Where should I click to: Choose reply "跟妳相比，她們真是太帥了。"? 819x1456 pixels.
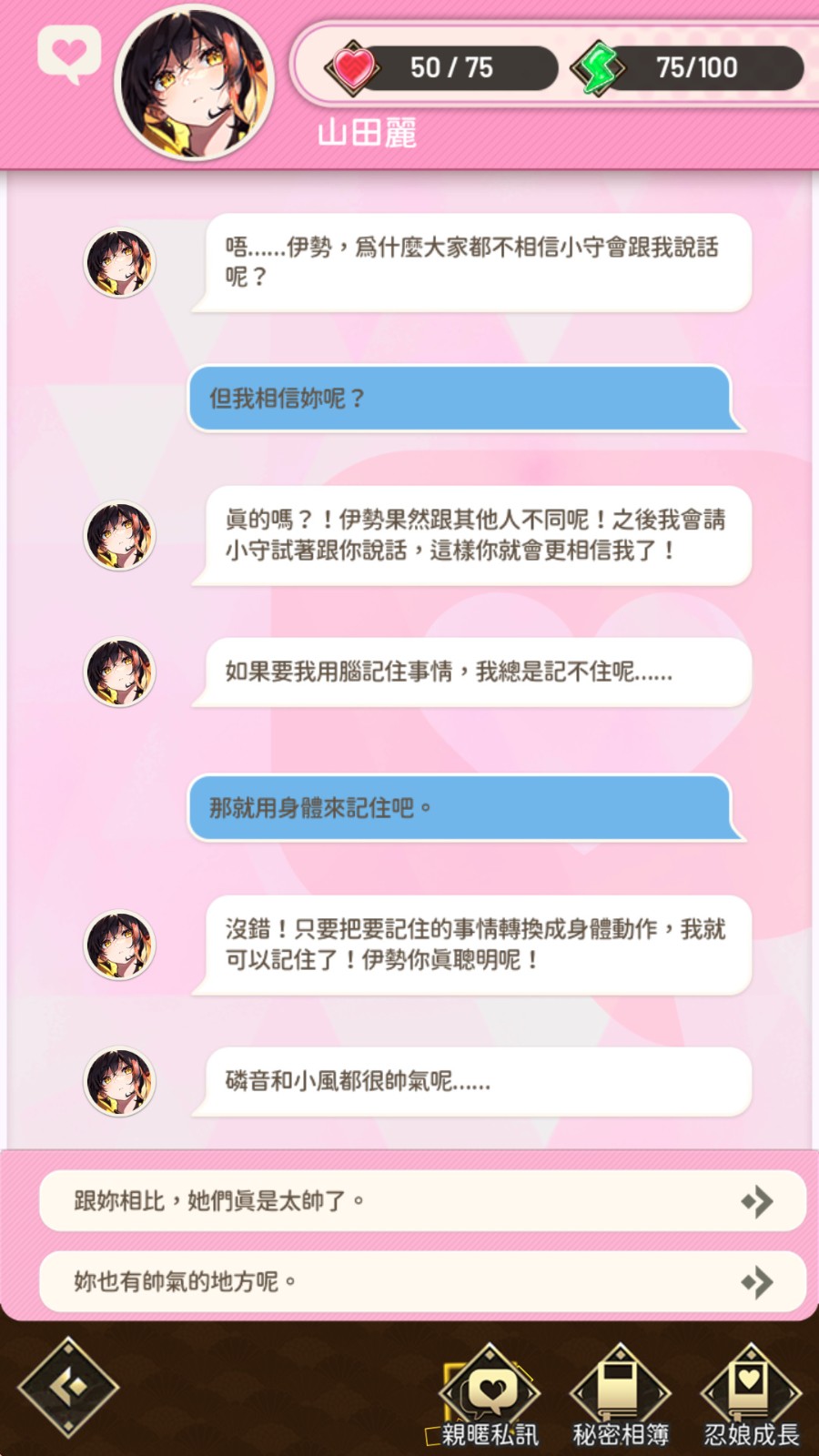click(x=422, y=1201)
